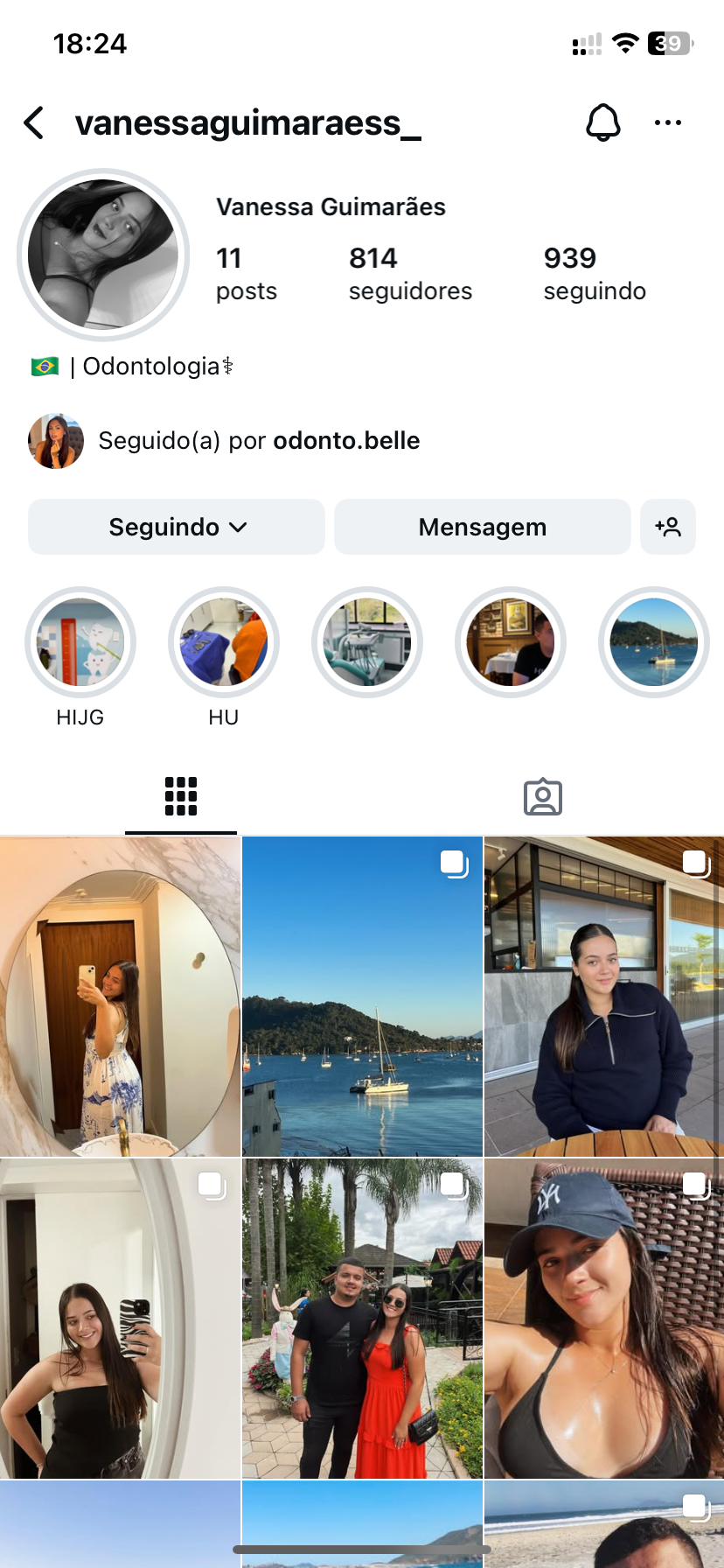724x1568 pixels.
Task: Switch to the tagged photos tab
Action: click(542, 796)
